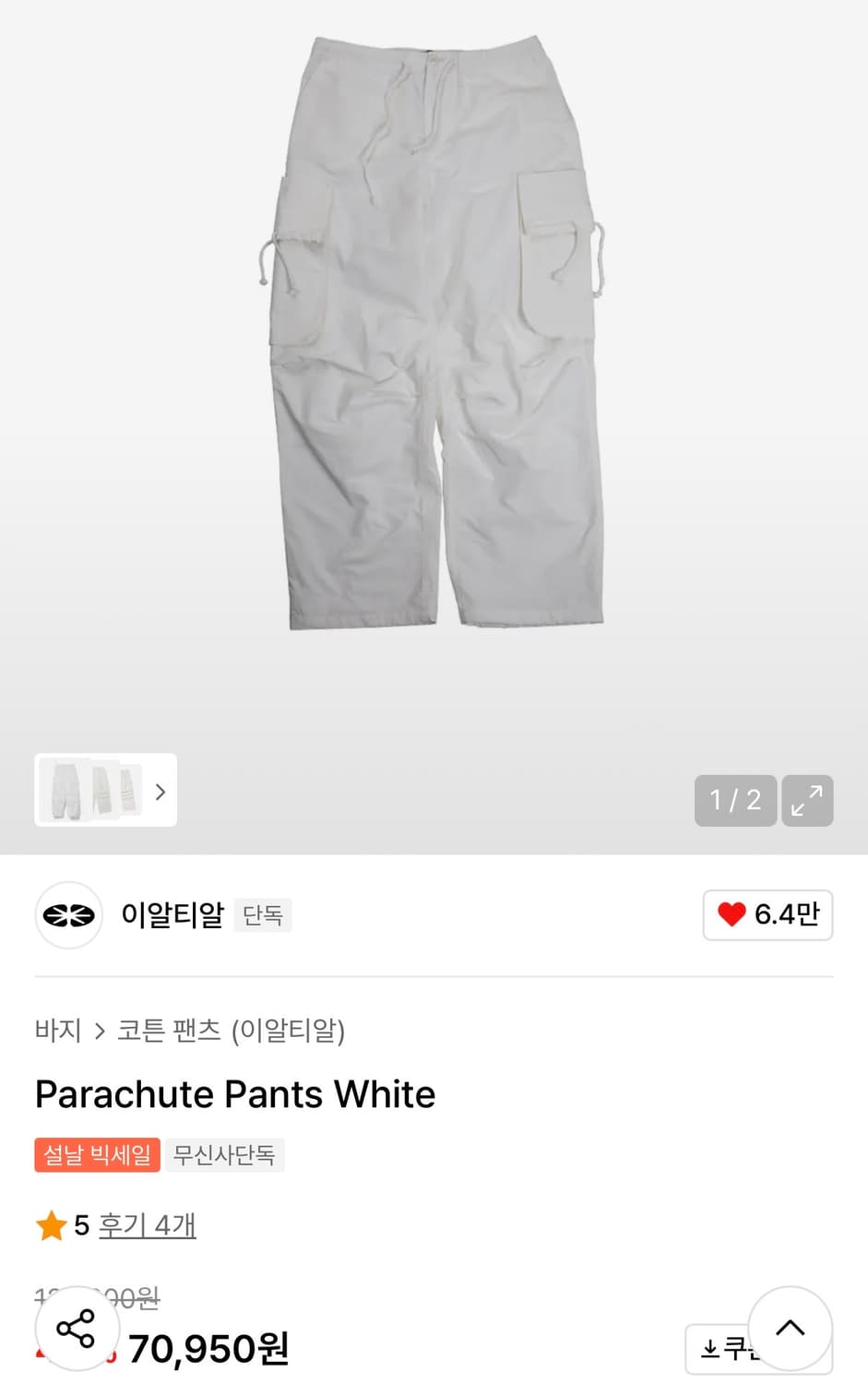Click the 단독 badge next to brand name
868x1384 pixels.
pos(263,915)
